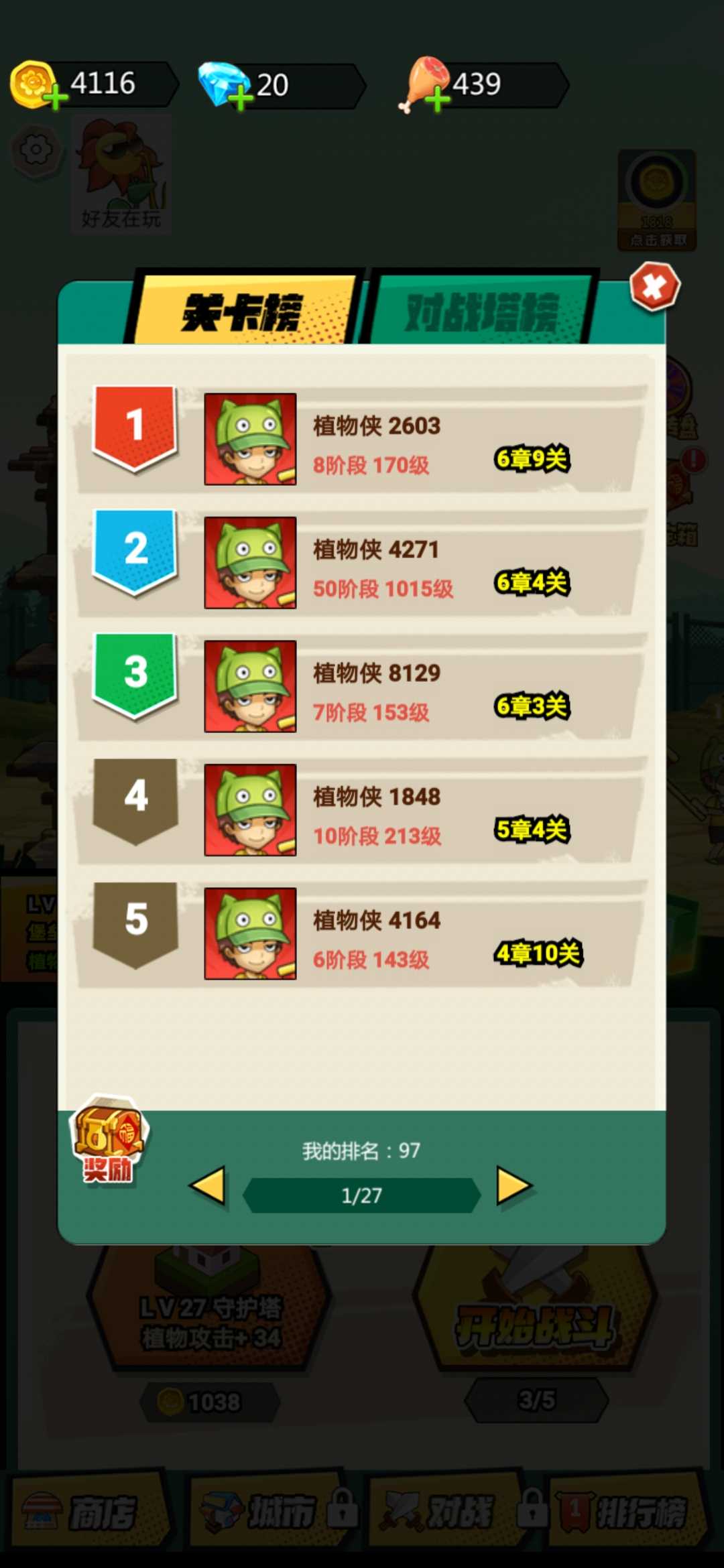
Task: Go to the previous leaderboard page
Action: pyautogui.click(x=208, y=1186)
